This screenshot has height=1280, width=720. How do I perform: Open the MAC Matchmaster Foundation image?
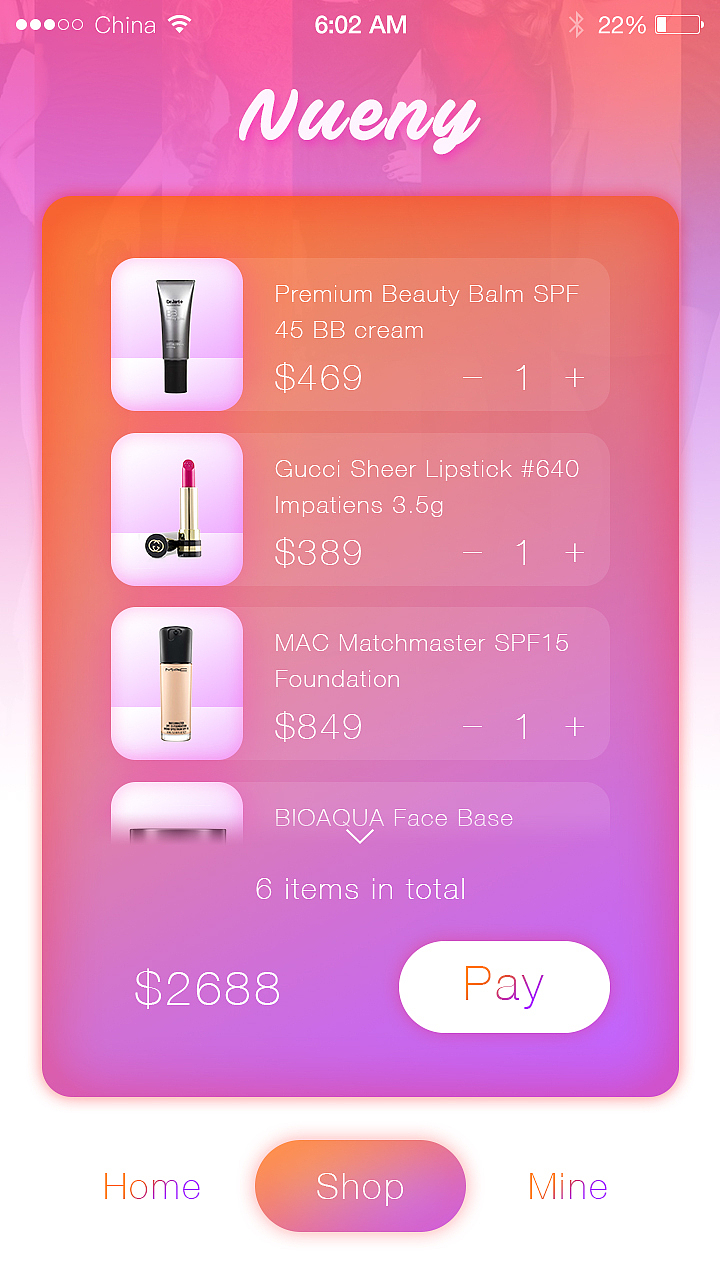coord(177,683)
